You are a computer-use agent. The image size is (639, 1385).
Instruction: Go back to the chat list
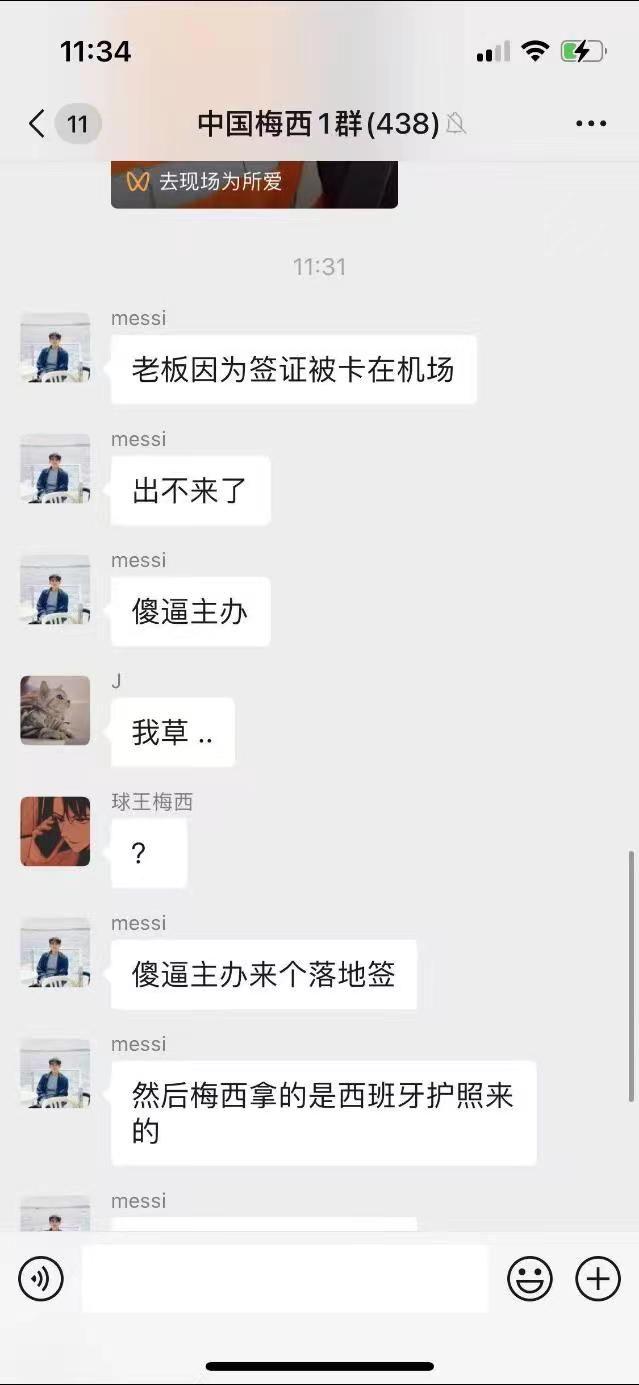(38, 124)
